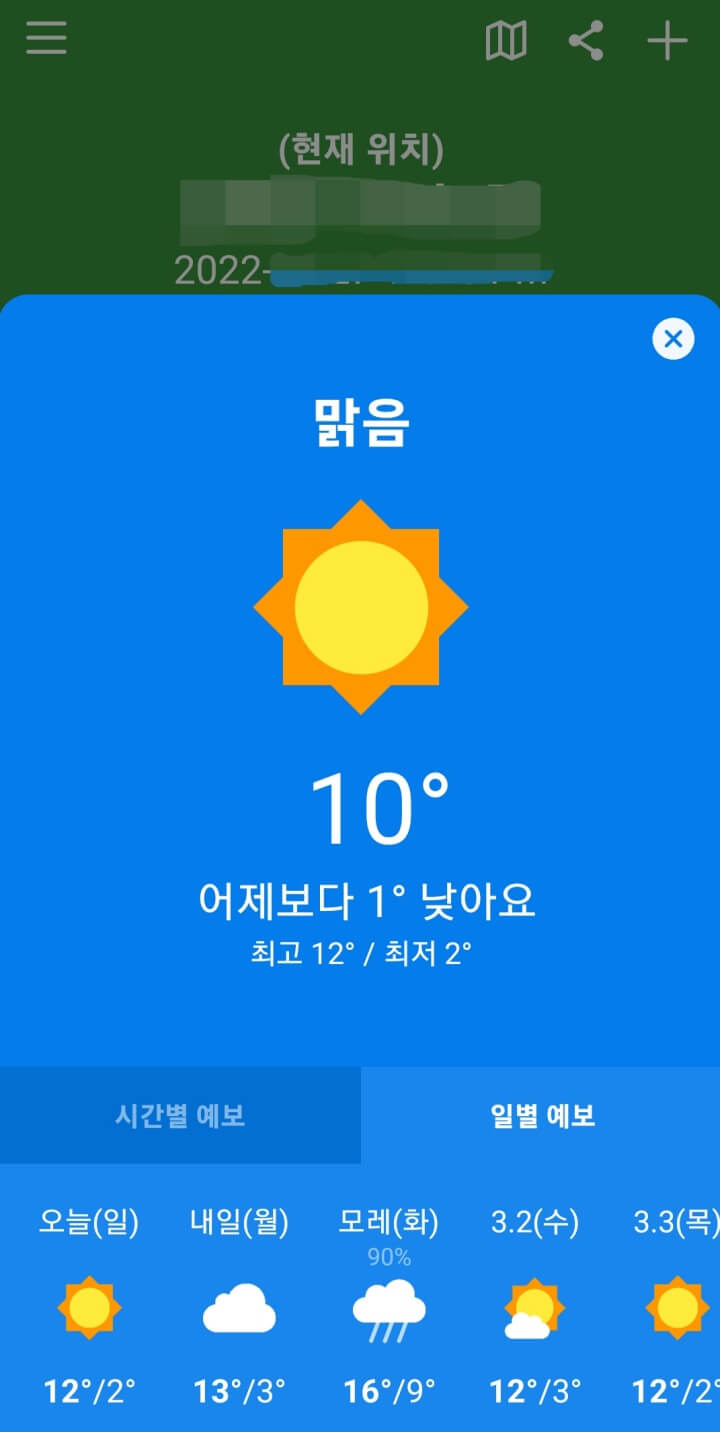Tap the rain cloud icon under 모레(화)
The width and height of the screenshot is (720, 1432).
coord(388,1310)
